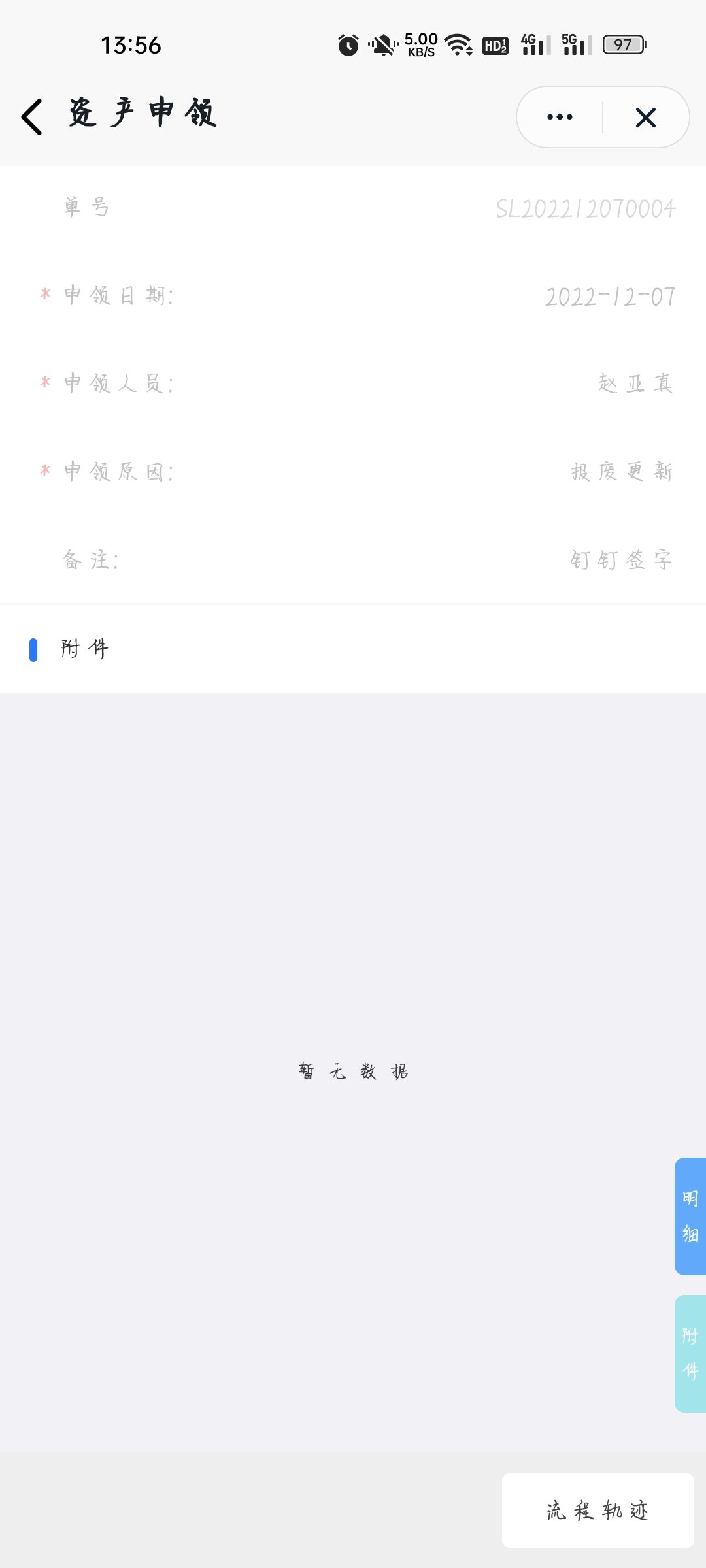Open the mini program more options menu
The image size is (706, 1568).
pos(560,117)
